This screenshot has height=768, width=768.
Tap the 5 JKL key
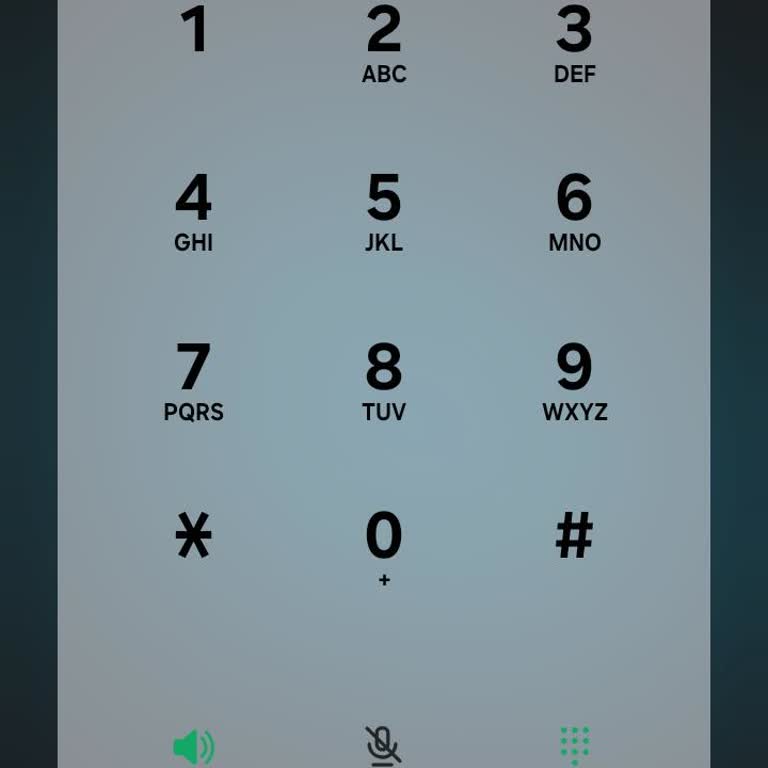point(384,211)
